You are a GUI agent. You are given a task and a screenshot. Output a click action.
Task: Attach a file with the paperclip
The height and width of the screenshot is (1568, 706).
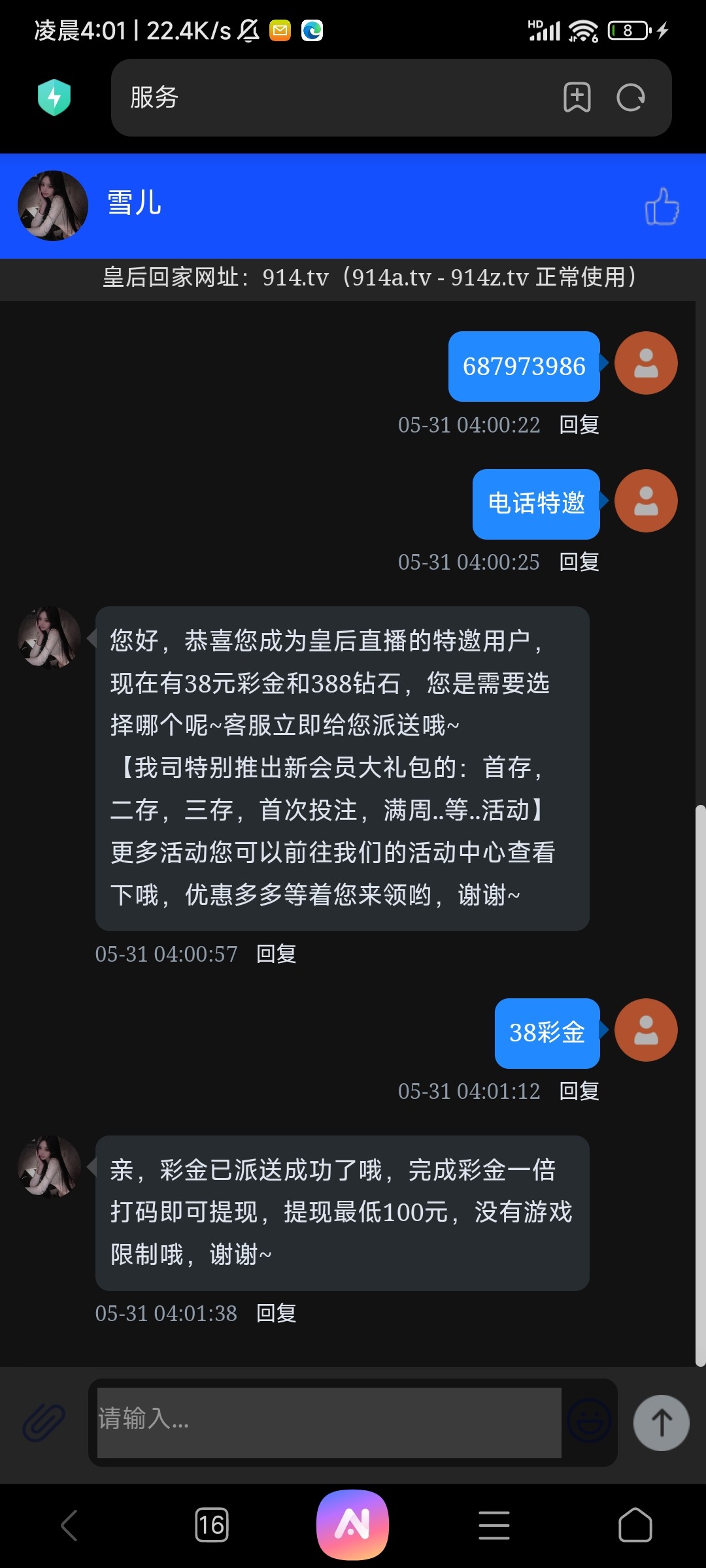(x=44, y=1422)
